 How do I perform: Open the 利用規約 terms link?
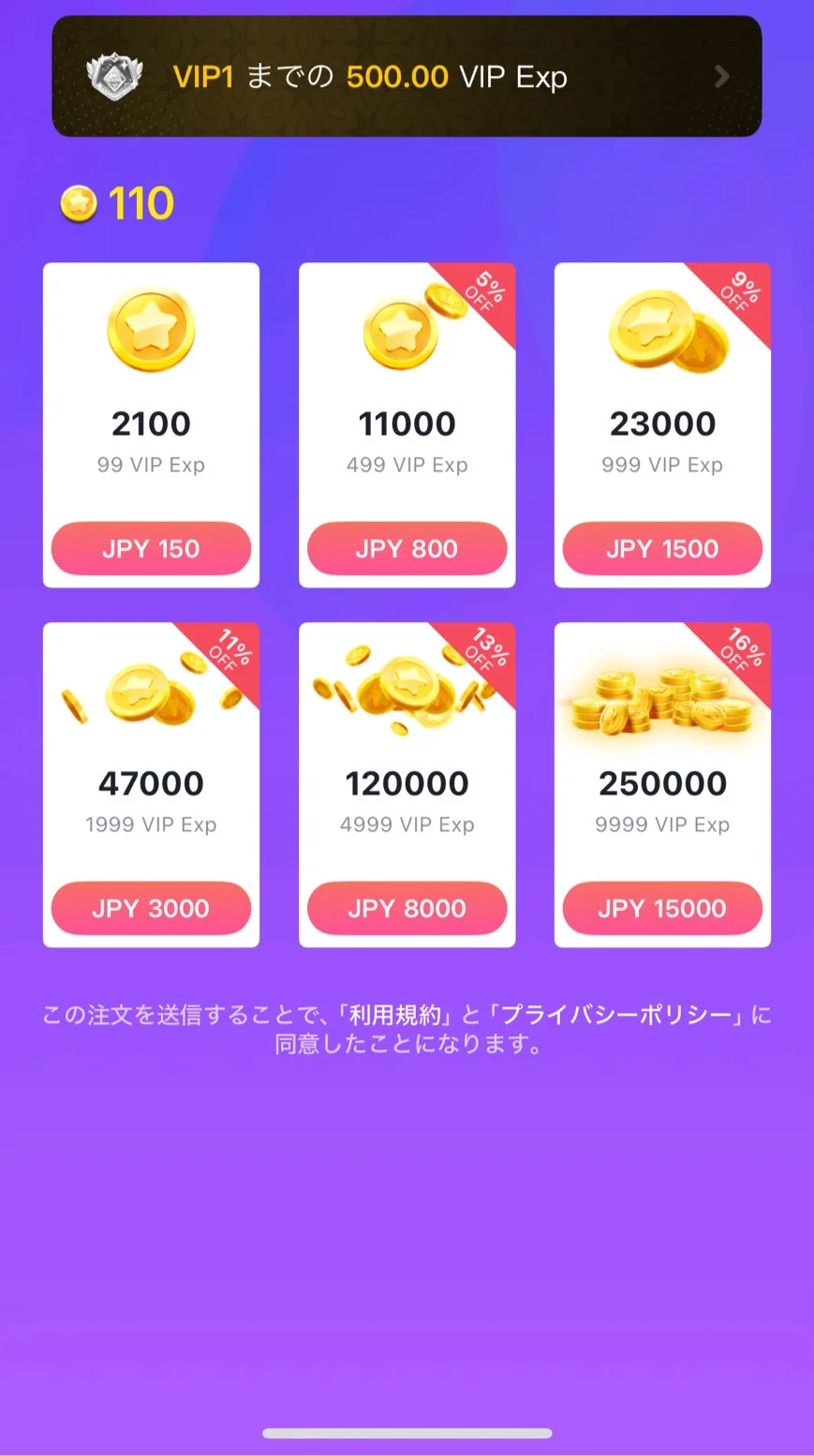(394, 1015)
